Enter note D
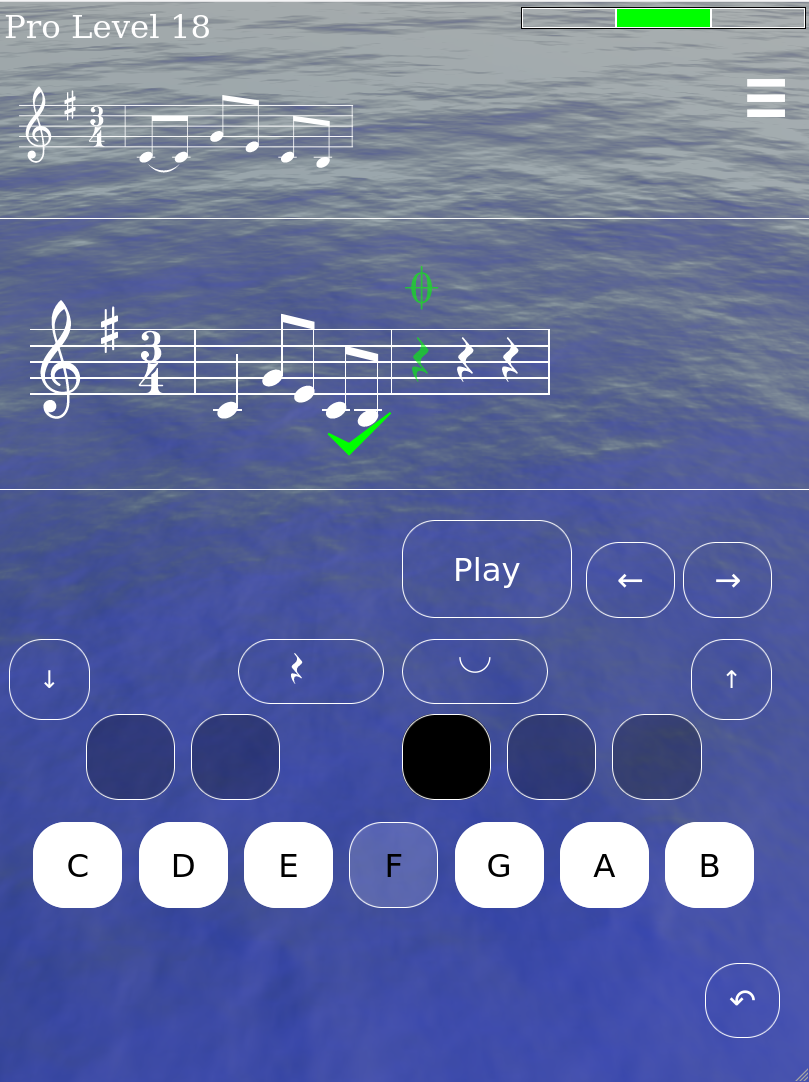 183,865
